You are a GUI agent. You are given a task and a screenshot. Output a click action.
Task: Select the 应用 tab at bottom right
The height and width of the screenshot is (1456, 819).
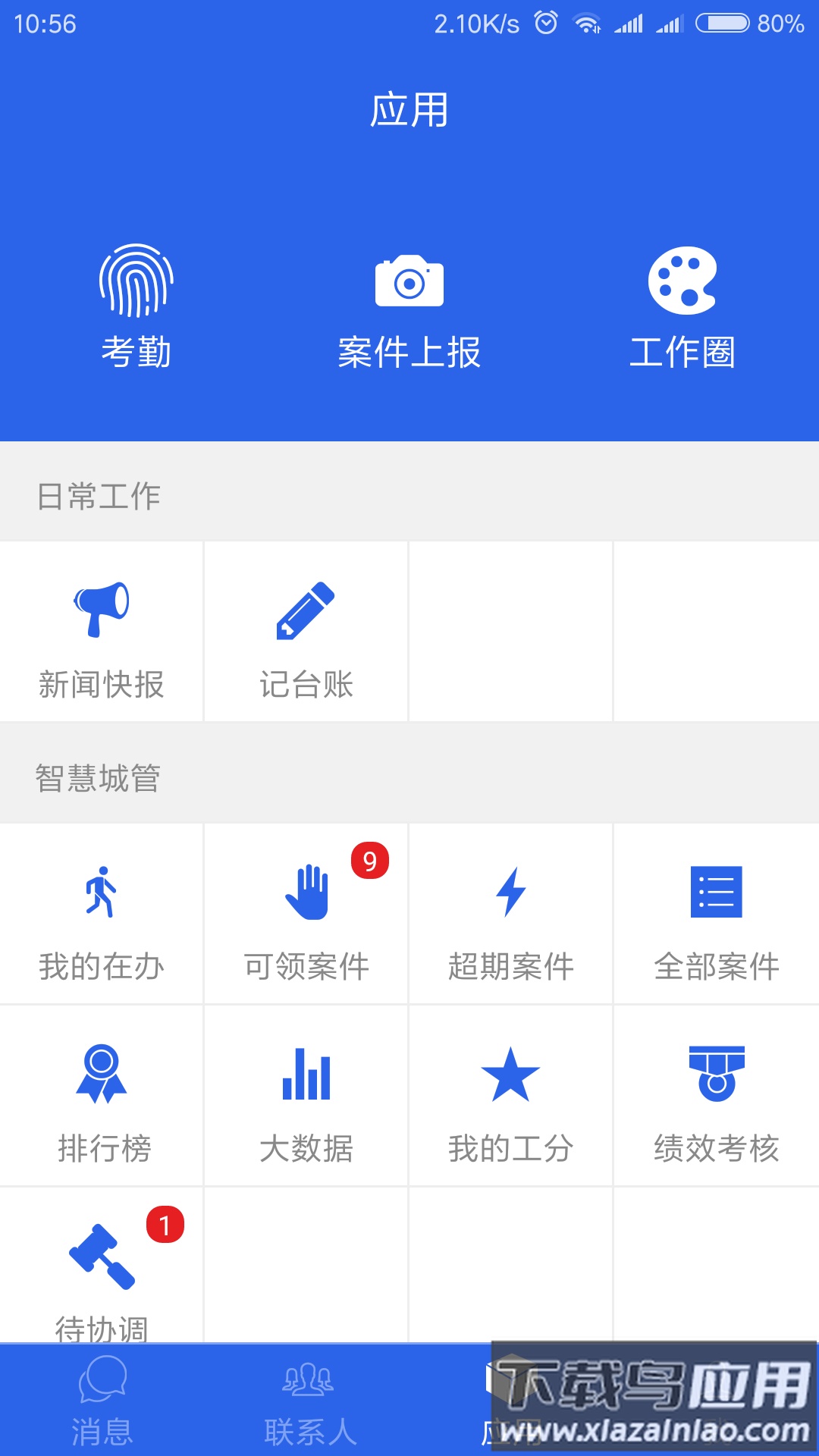[x=512, y=1410]
